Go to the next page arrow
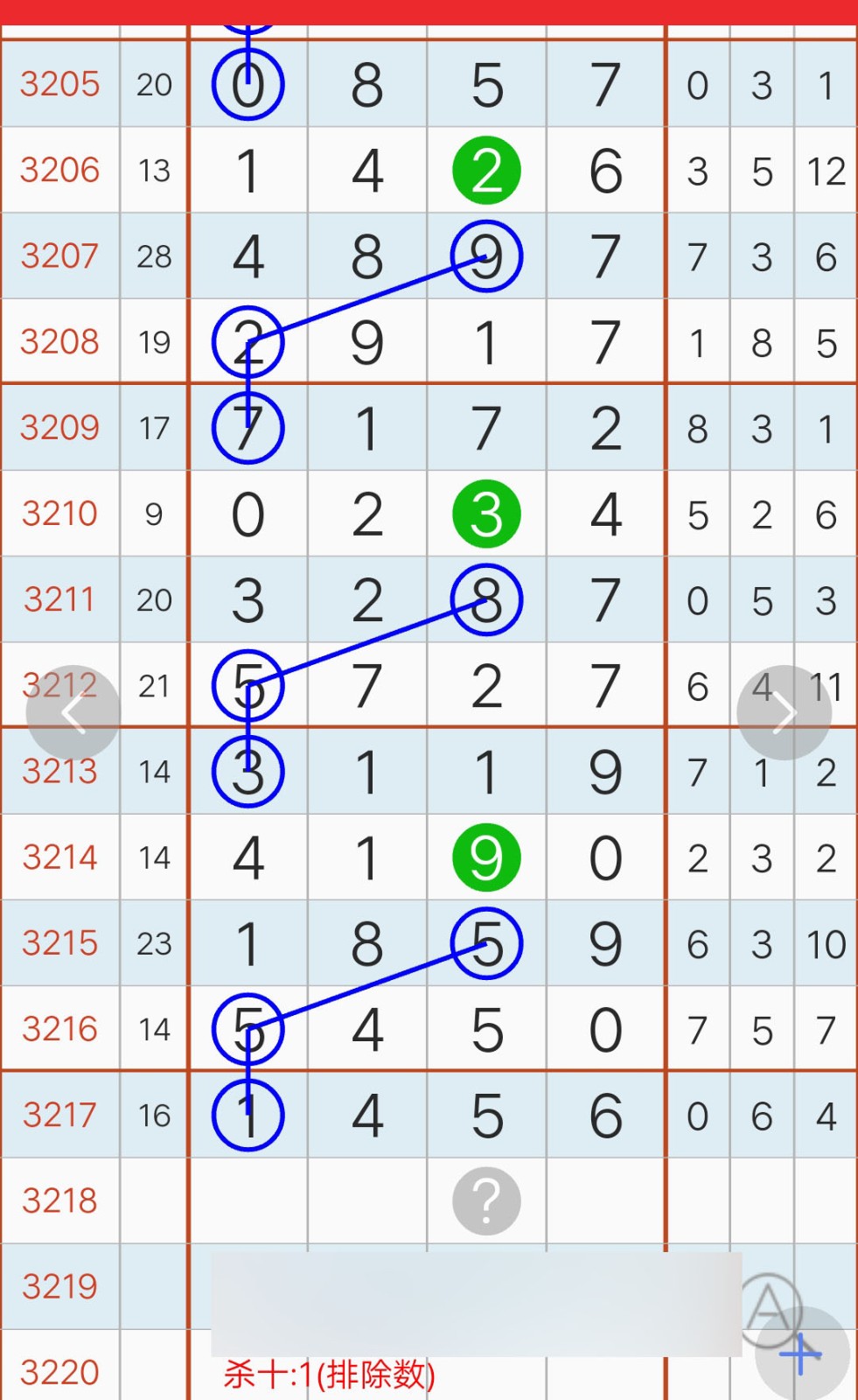 click(784, 713)
